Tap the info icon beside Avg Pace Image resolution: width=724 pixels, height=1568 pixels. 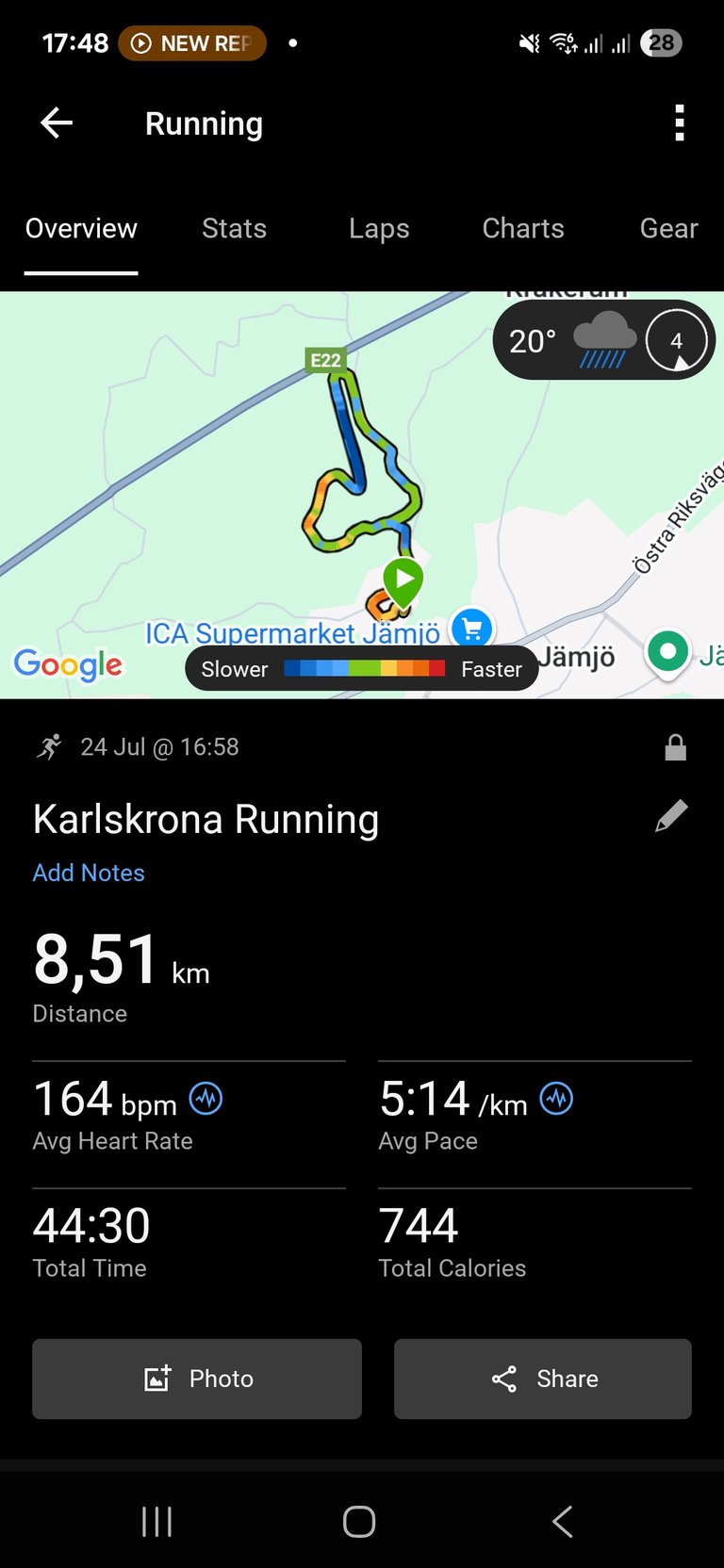pyautogui.click(x=556, y=1098)
